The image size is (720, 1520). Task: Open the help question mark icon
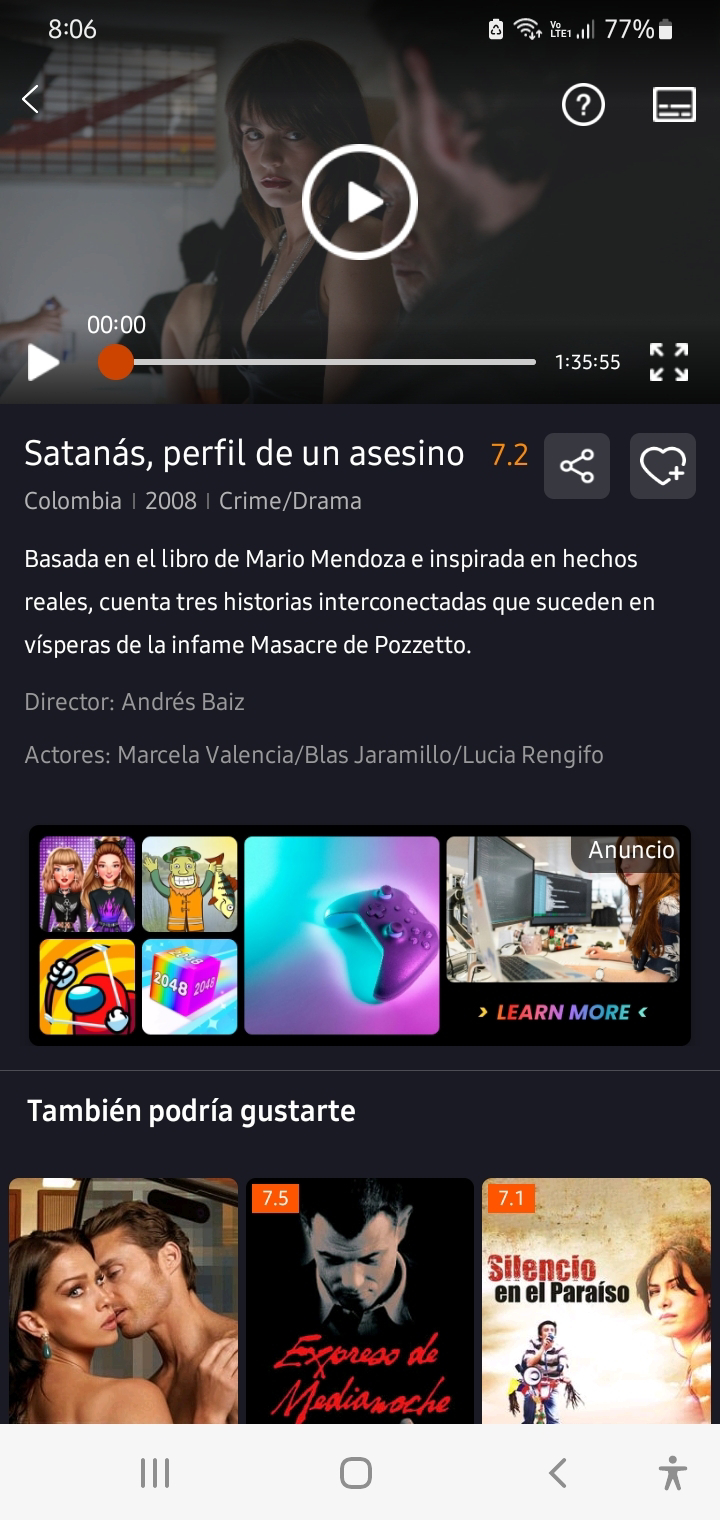click(x=583, y=104)
